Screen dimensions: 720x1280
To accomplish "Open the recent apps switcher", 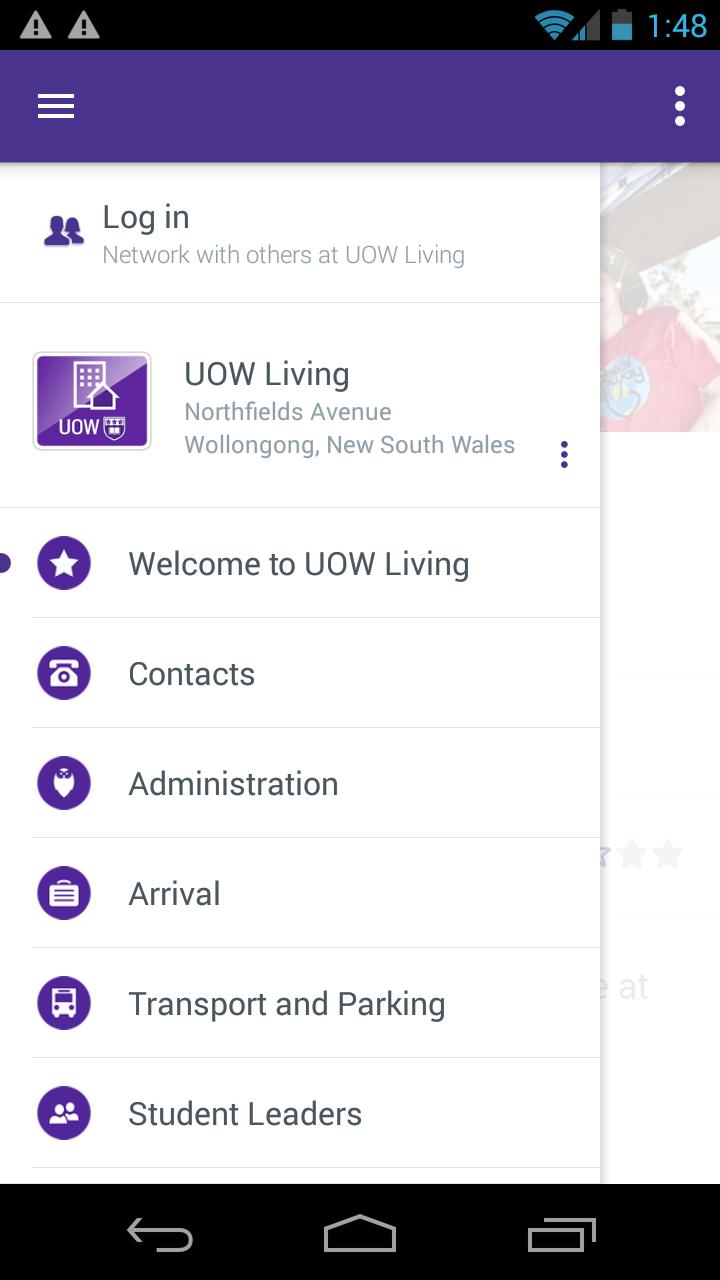I will point(561,1234).
